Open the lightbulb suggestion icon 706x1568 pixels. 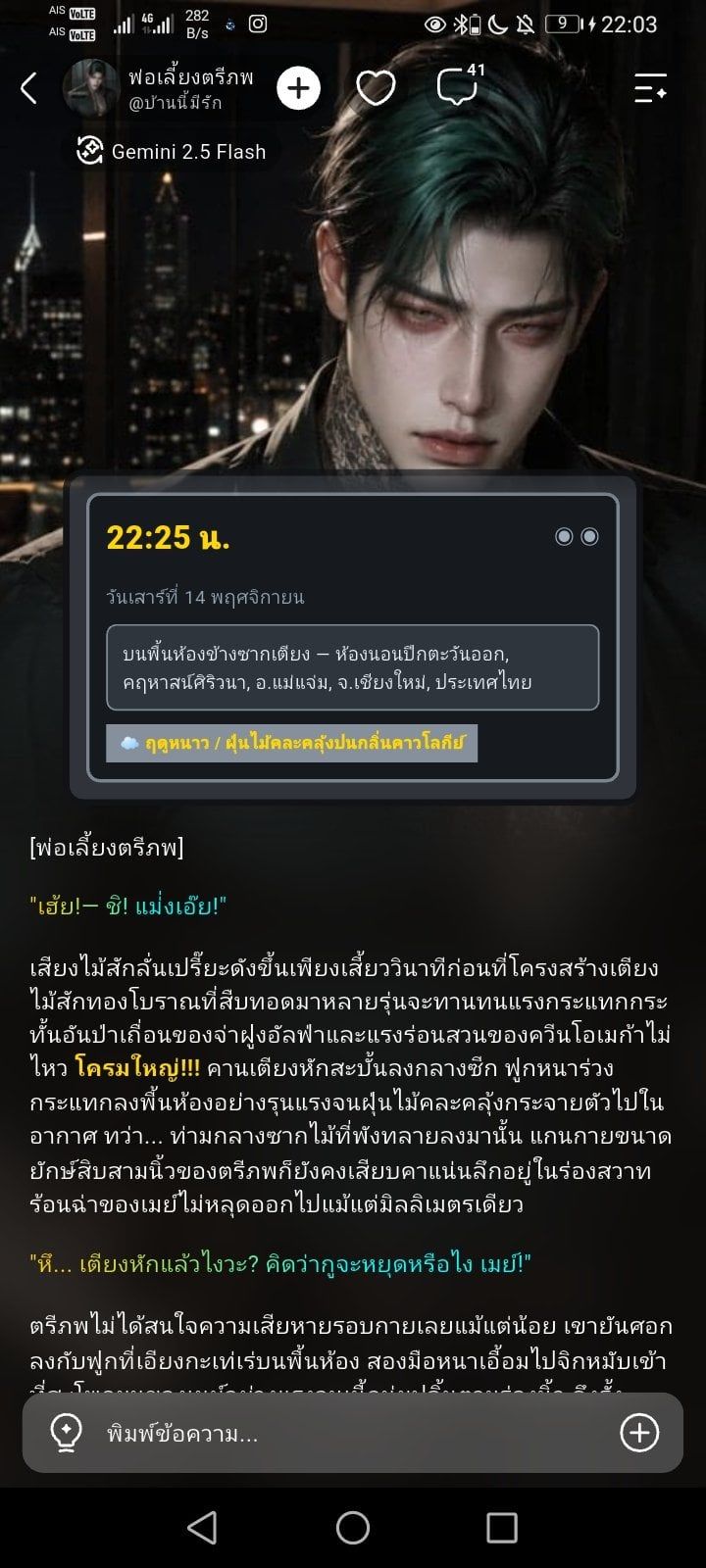(66, 1433)
